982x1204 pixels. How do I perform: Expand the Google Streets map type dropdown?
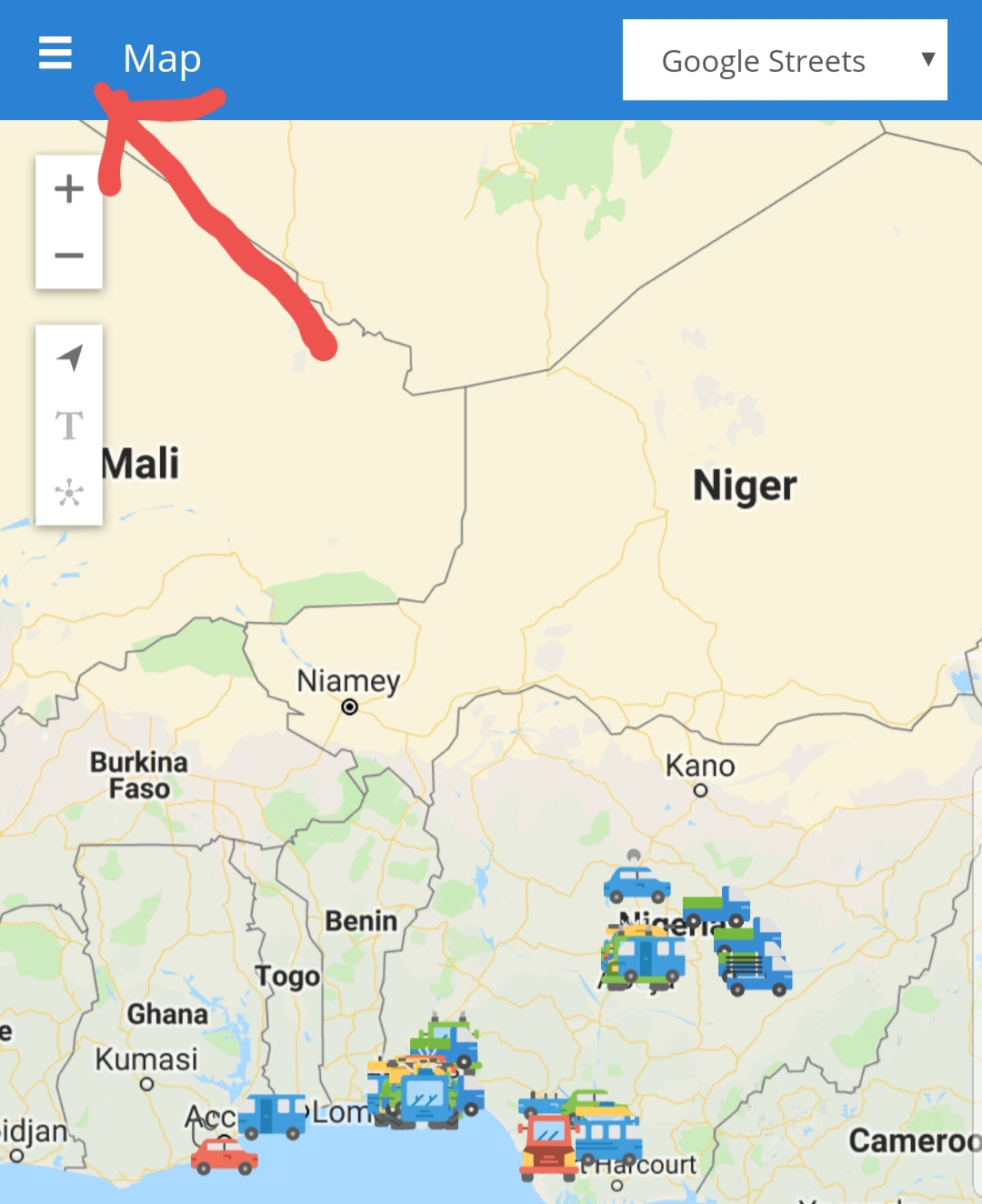pos(784,60)
